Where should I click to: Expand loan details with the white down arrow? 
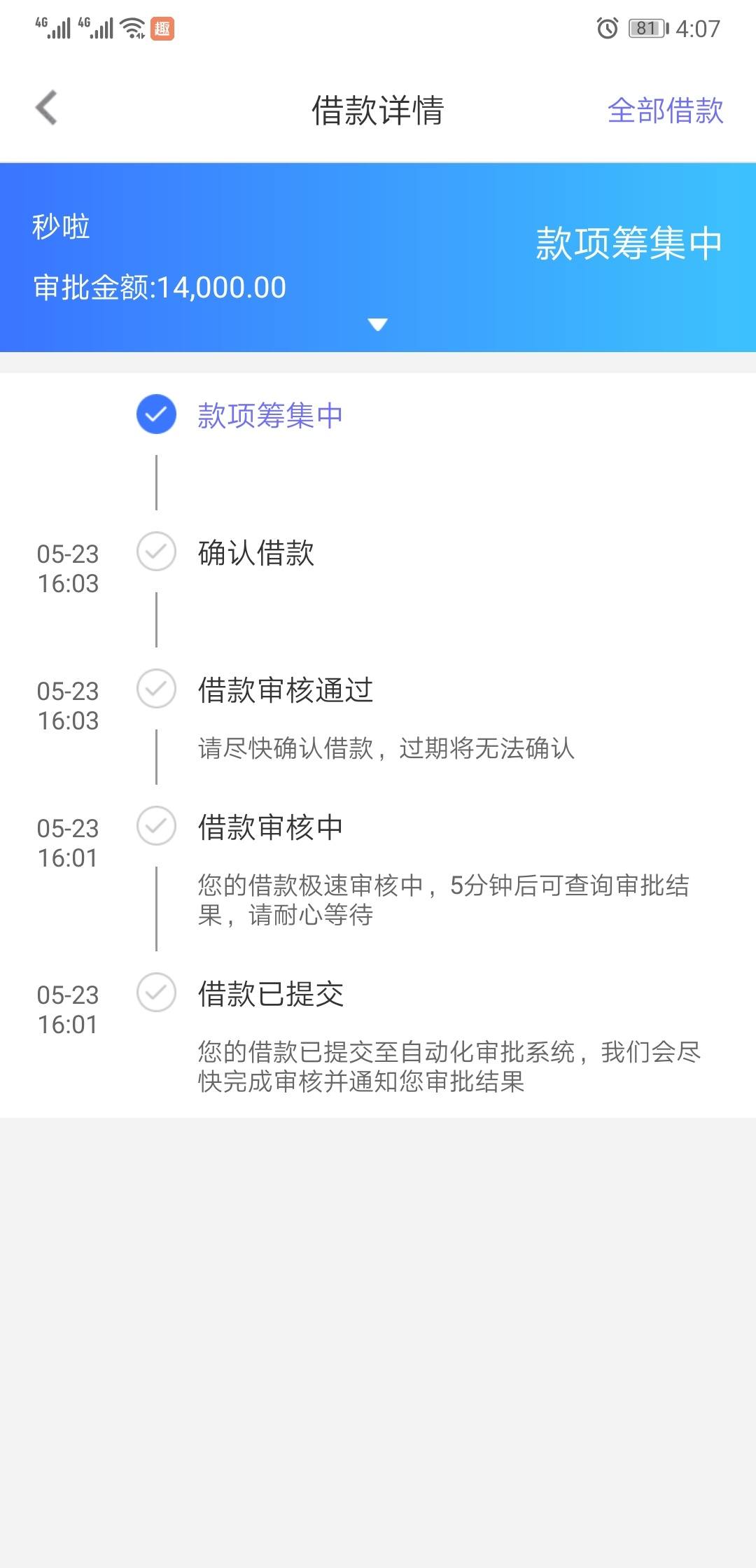pyautogui.click(x=378, y=325)
